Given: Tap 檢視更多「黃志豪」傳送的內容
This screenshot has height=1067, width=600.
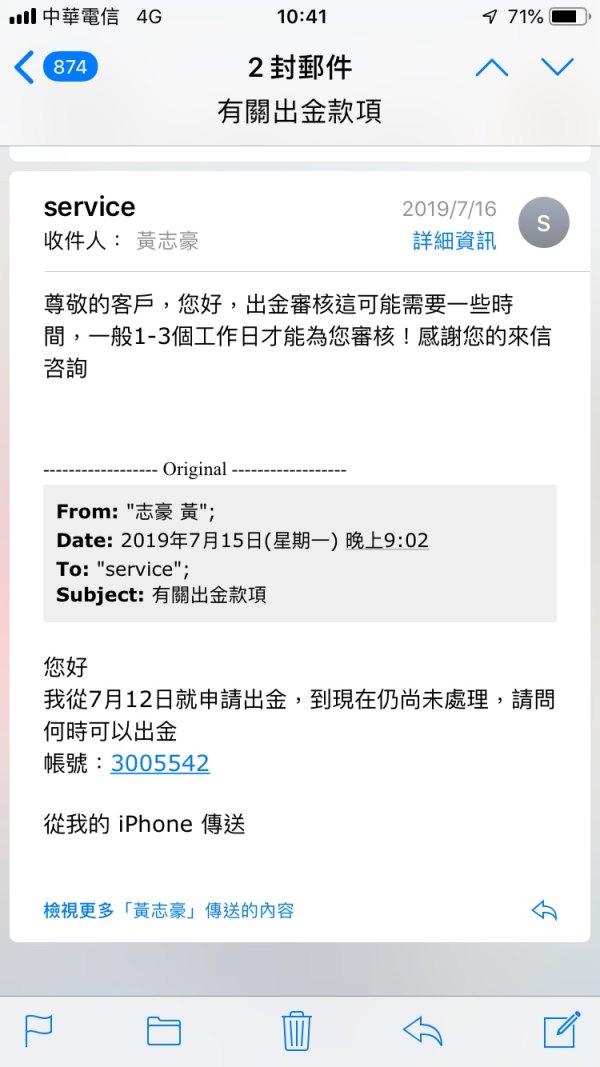Looking at the screenshot, I should [x=169, y=910].
